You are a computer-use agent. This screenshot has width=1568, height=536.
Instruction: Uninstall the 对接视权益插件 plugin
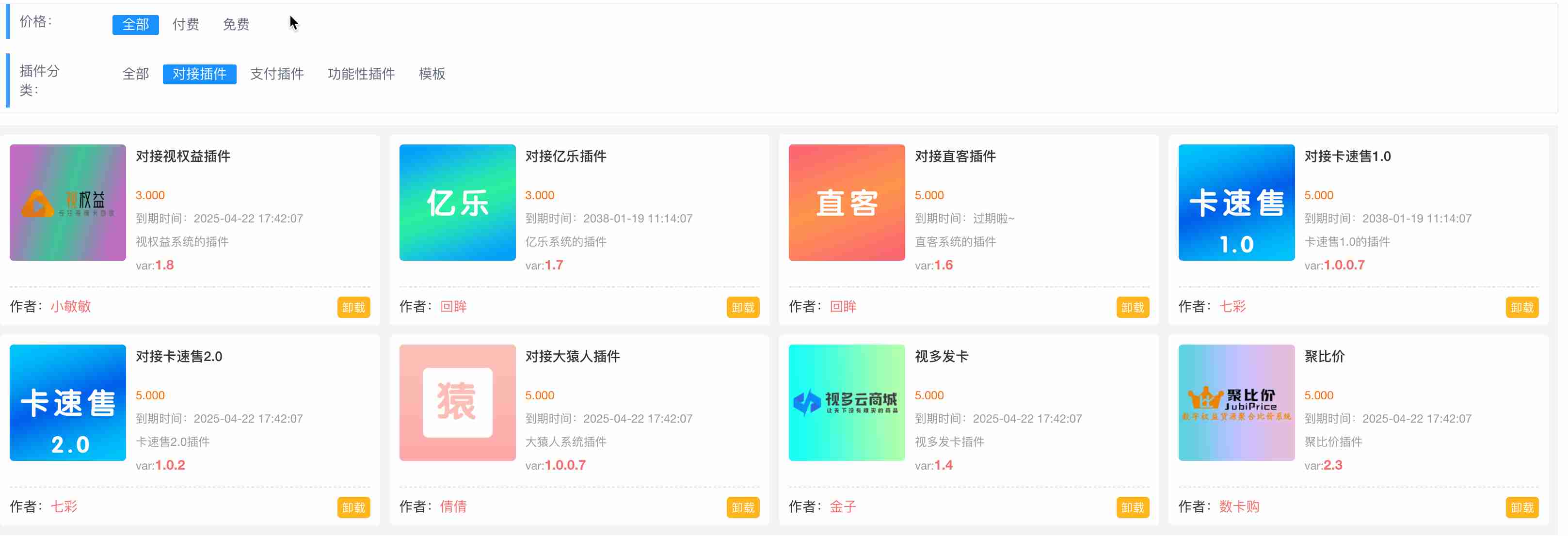[x=353, y=308]
